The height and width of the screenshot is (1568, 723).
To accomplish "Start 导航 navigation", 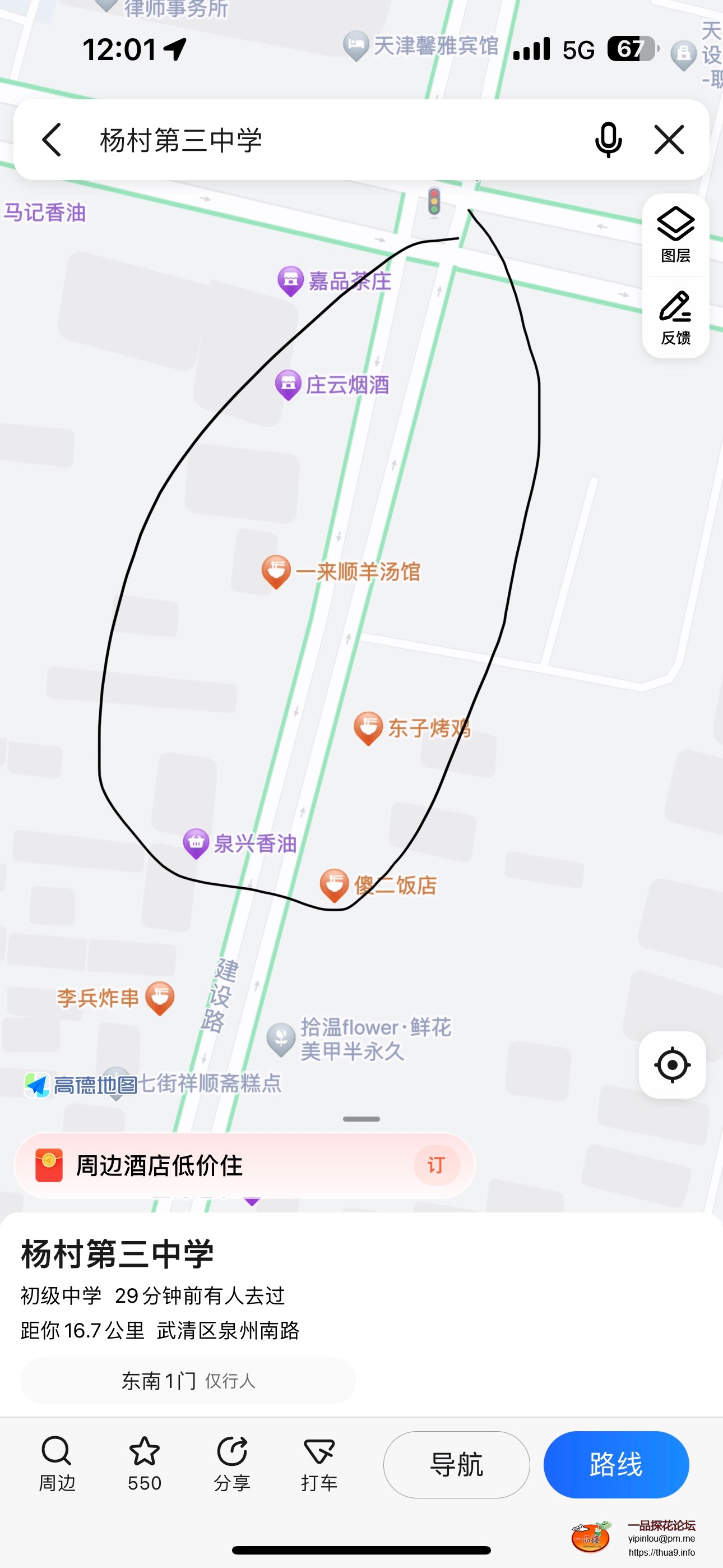I will 456,1464.
